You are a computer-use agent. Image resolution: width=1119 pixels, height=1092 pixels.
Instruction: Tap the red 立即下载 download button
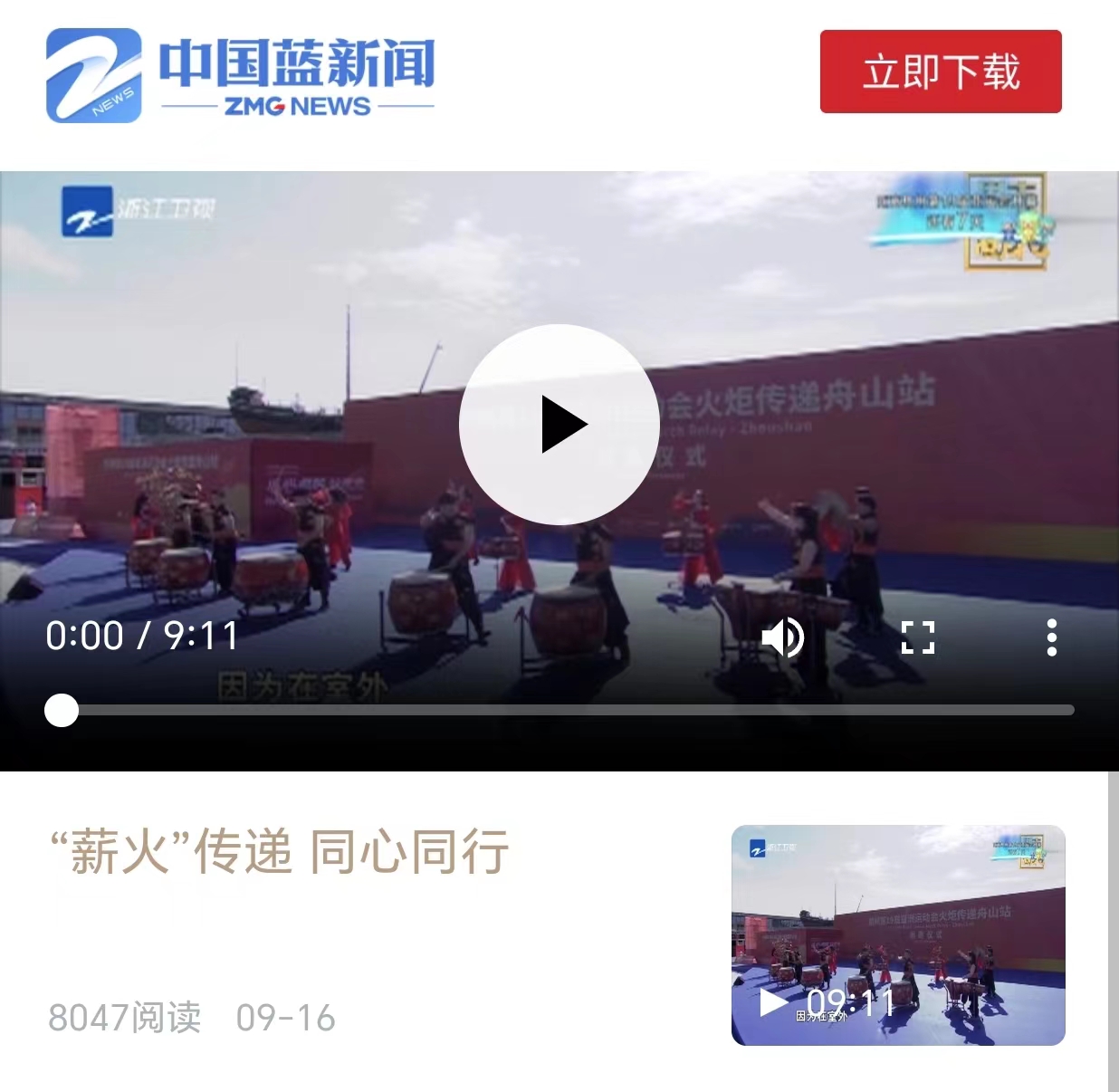pyautogui.click(x=941, y=72)
